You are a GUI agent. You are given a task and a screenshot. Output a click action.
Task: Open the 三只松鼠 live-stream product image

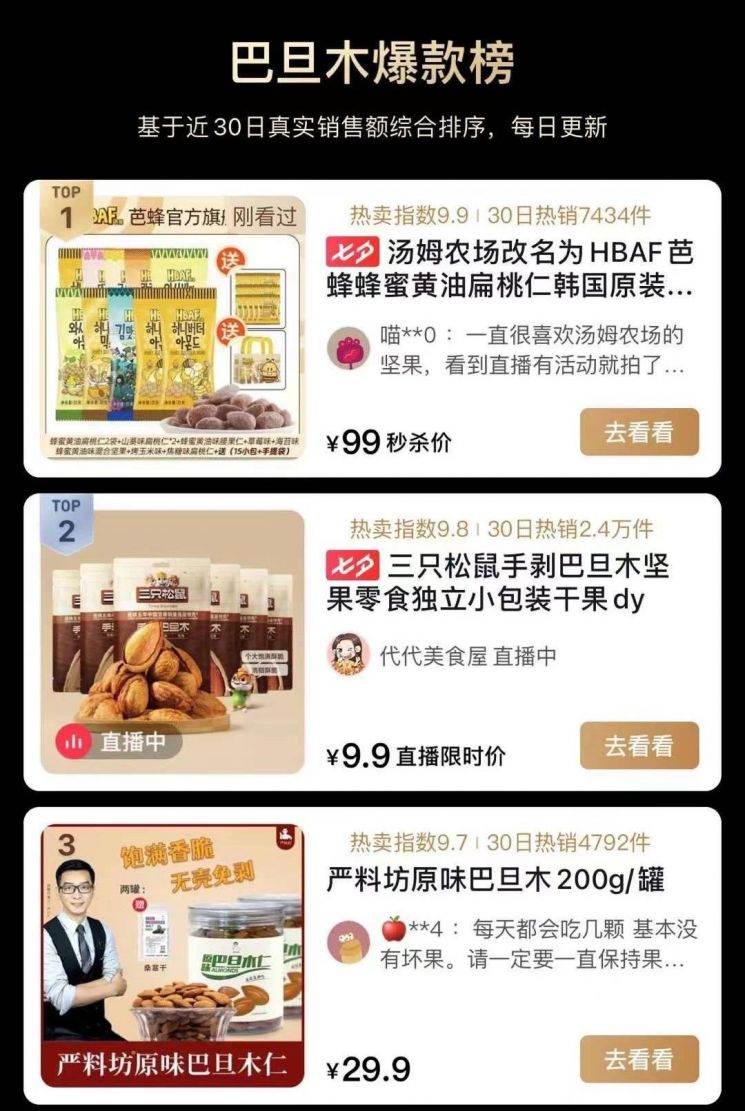tap(173, 641)
